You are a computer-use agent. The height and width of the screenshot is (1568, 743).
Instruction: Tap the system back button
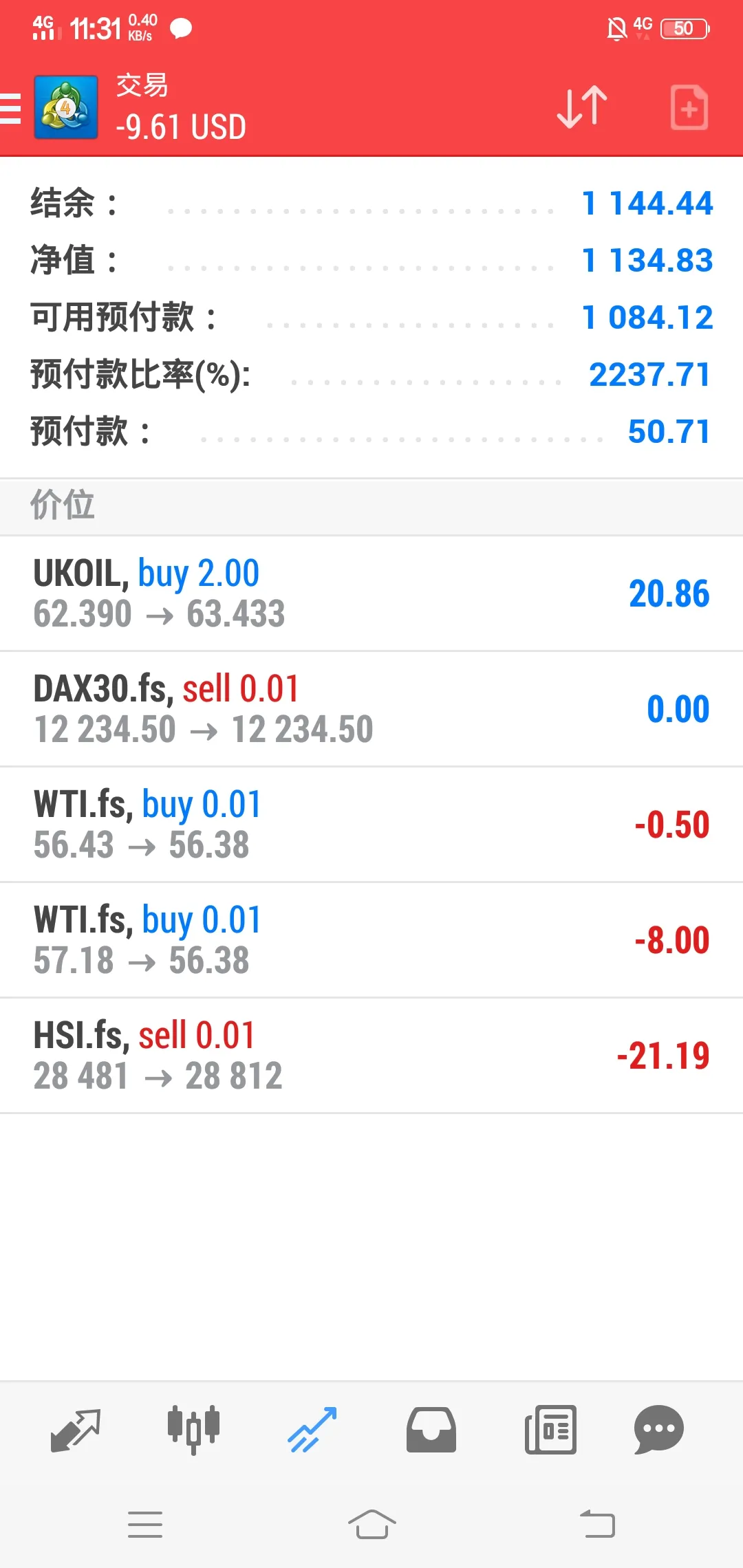597,1524
